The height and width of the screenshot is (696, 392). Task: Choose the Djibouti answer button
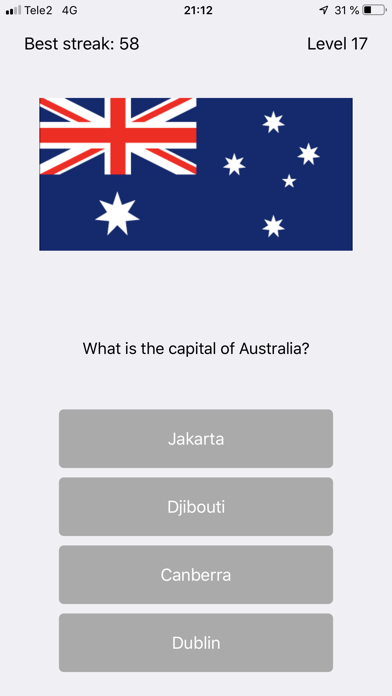pyautogui.click(x=196, y=506)
